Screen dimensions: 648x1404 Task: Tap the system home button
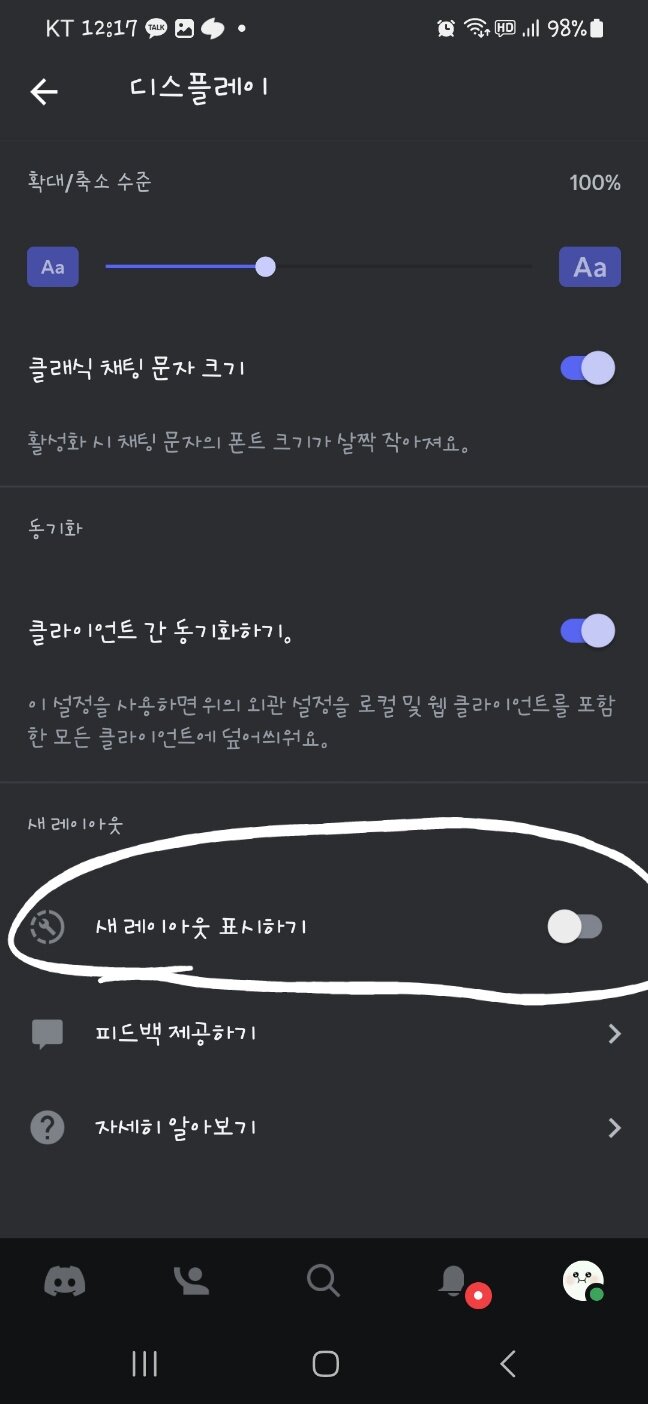click(325, 1364)
